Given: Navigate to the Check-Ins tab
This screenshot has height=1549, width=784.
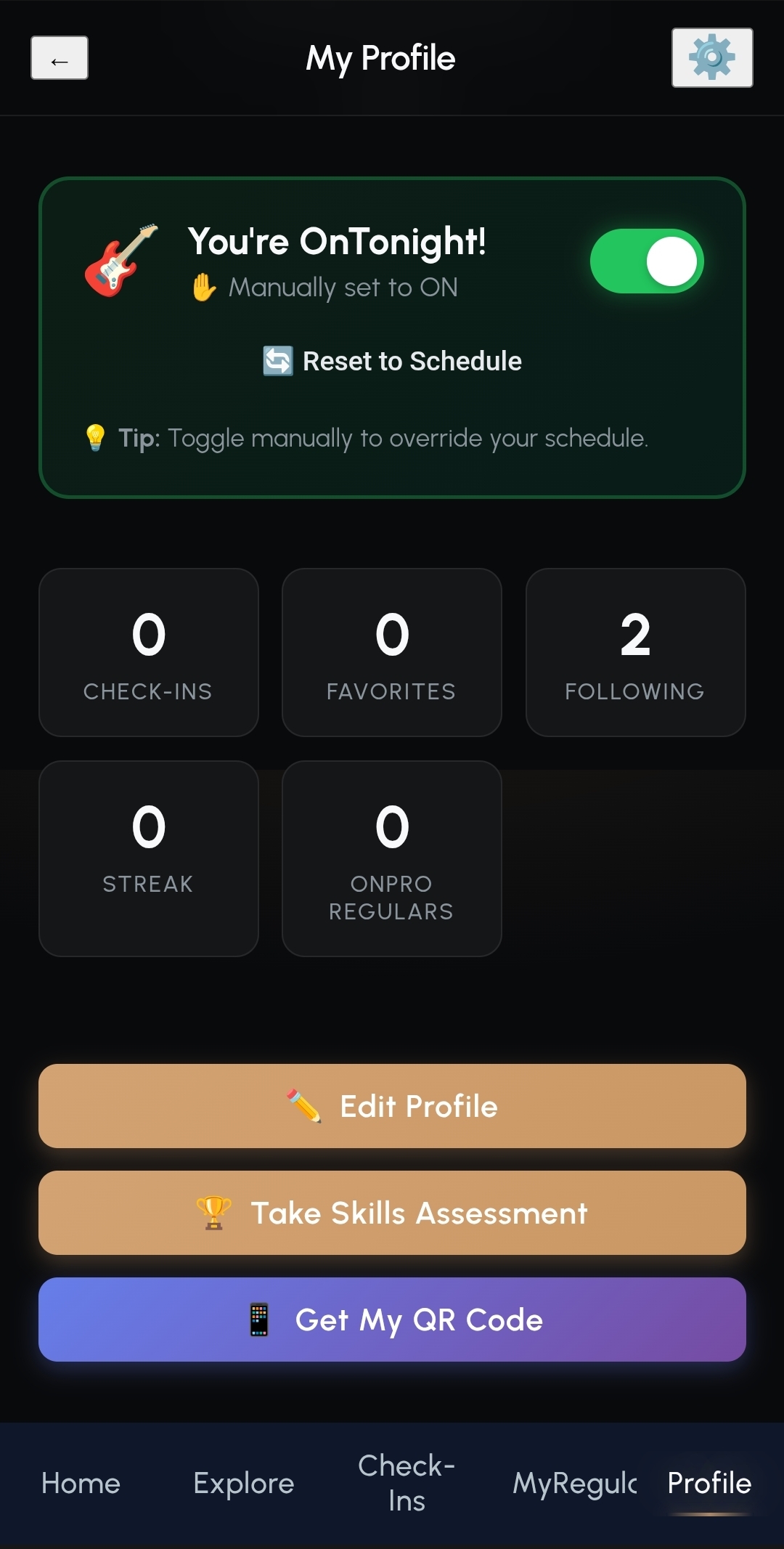Looking at the screenshot, I should pyautogui.click(x=407, y=1484).
